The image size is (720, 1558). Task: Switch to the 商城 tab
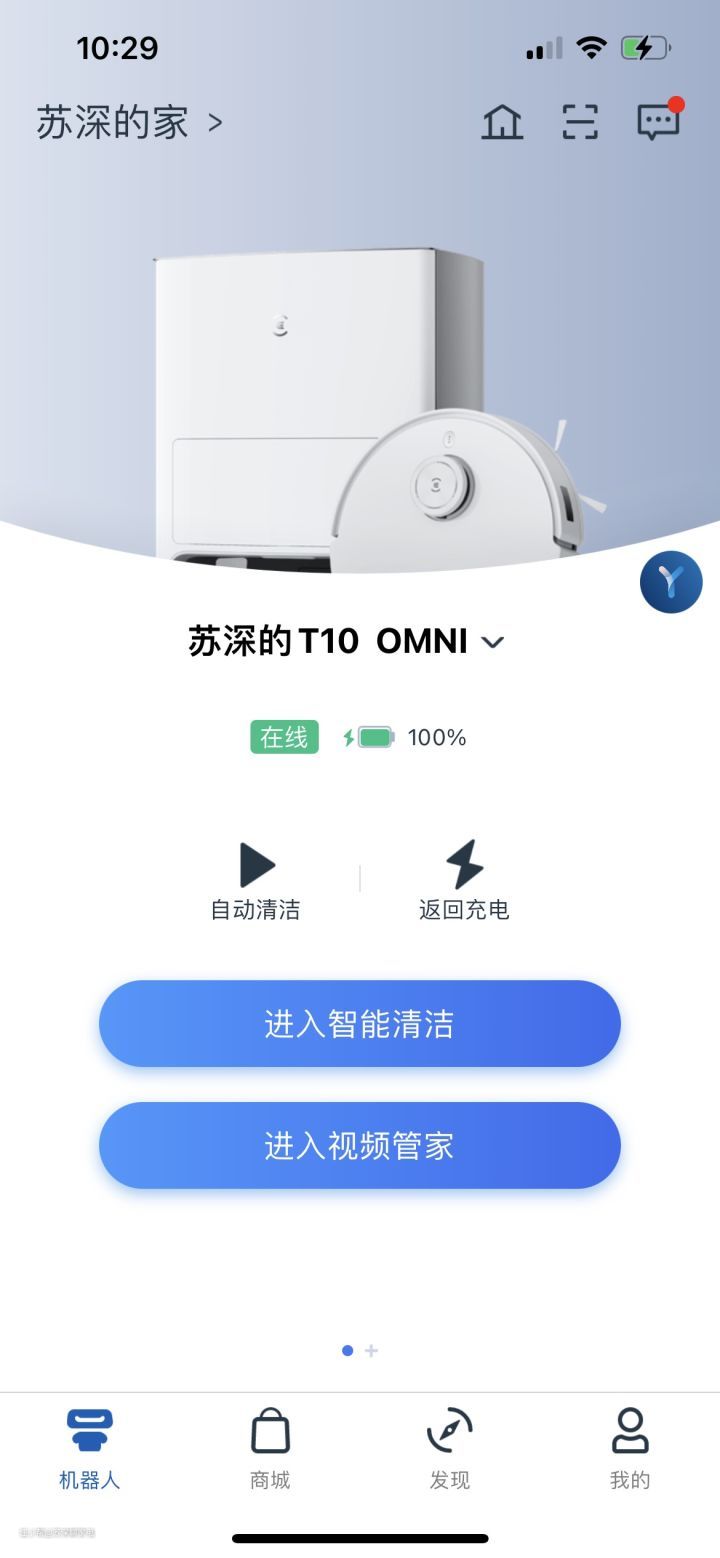(x=270, y=1448)
